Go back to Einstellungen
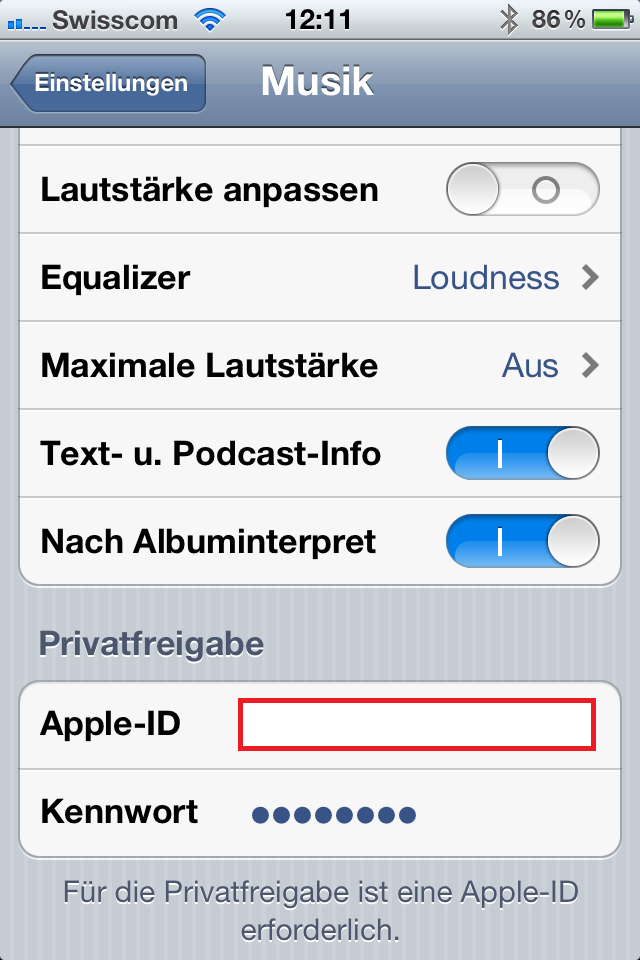The width and height of the screenshot is (640, 960). click(x=110, y=83)
